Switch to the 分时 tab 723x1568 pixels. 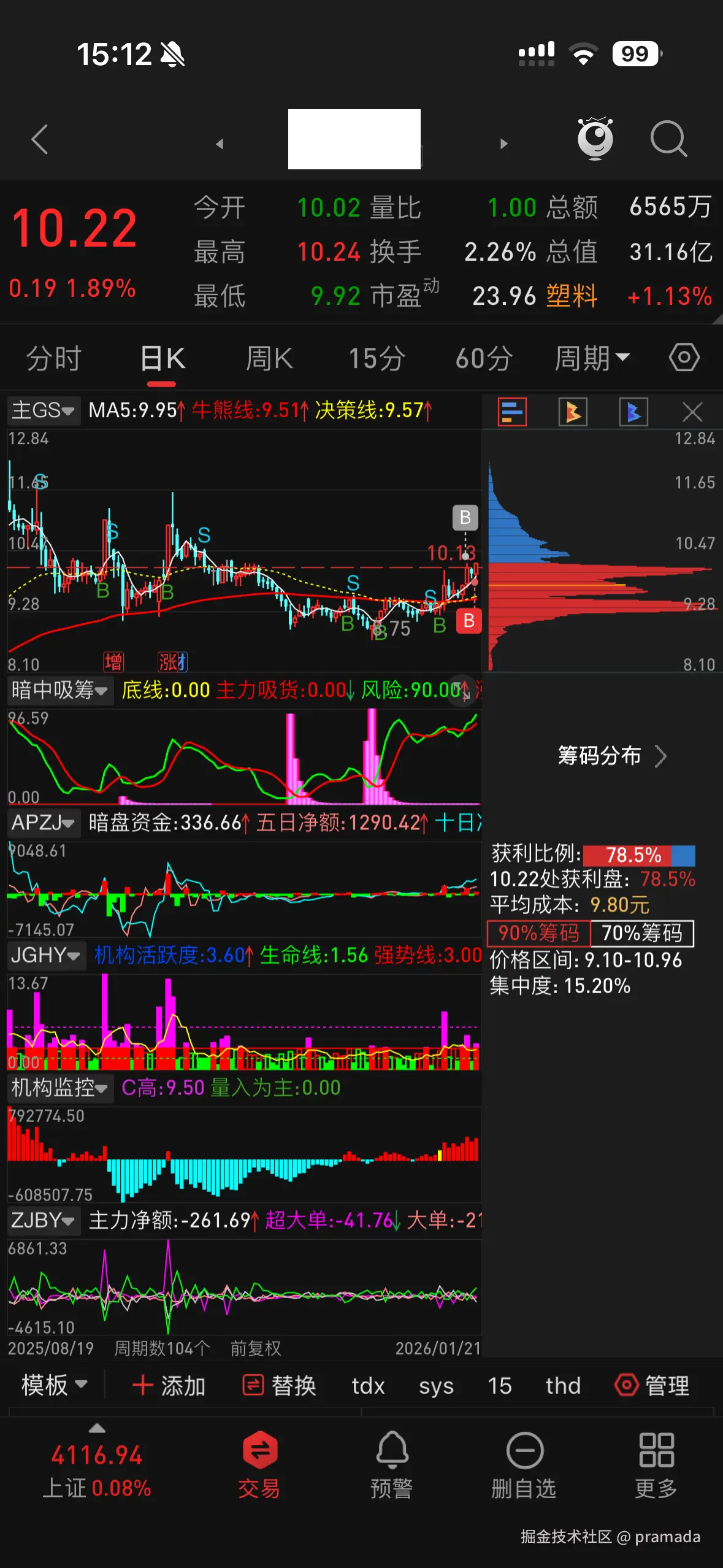[x=53, y=358]
